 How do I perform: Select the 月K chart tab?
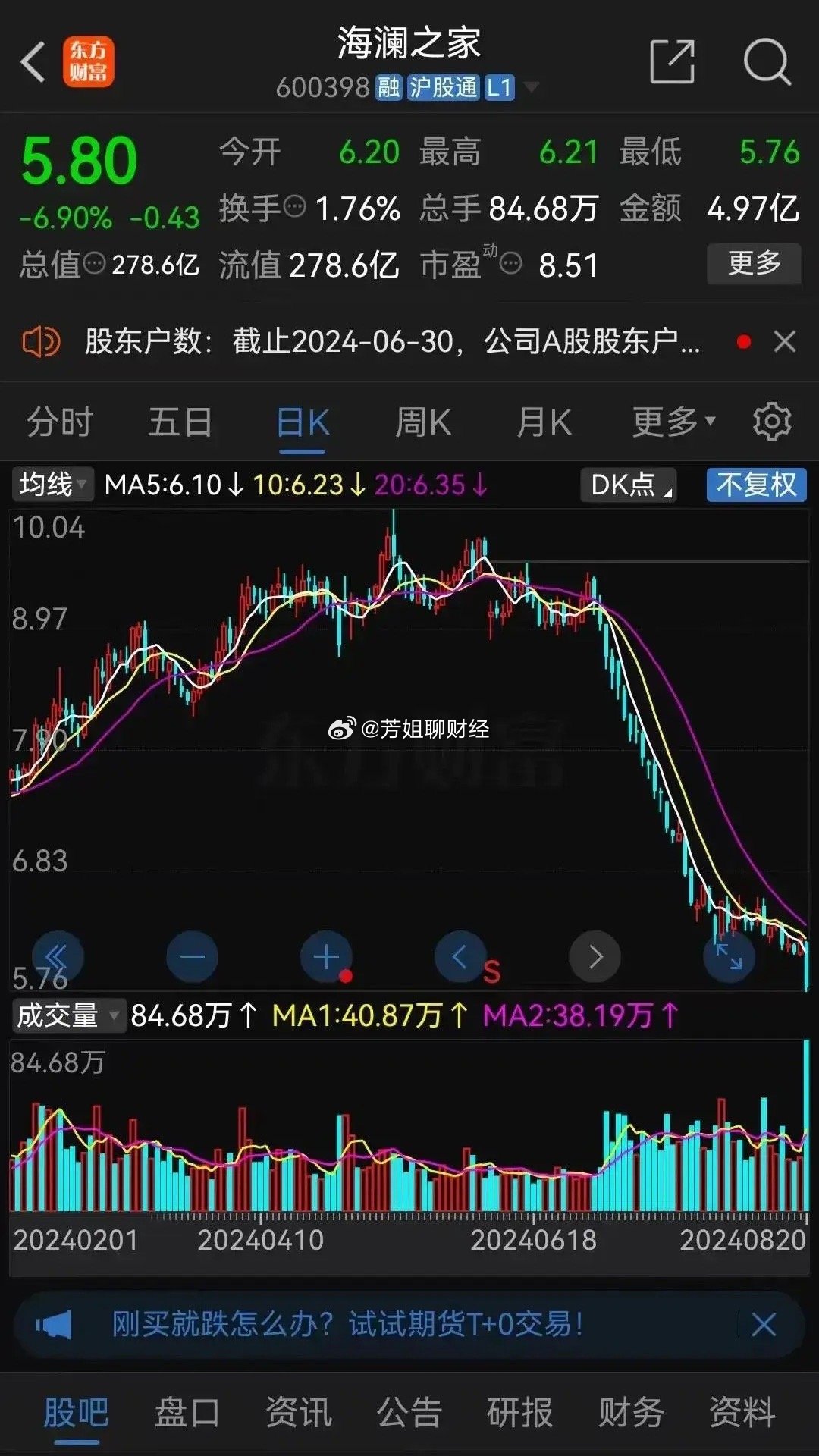[x=543, y=422]
